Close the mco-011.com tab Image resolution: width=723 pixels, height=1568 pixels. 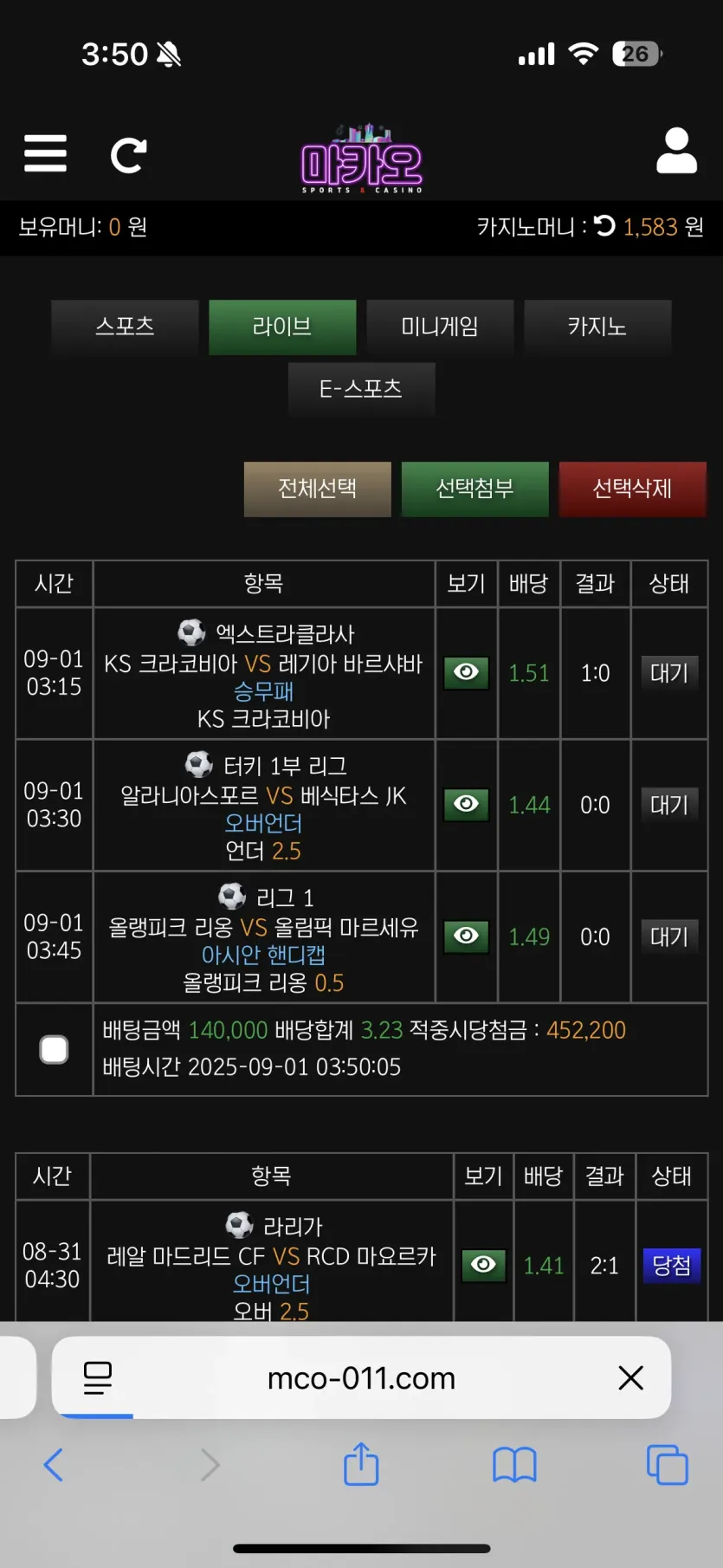[x=631, y=1377]
